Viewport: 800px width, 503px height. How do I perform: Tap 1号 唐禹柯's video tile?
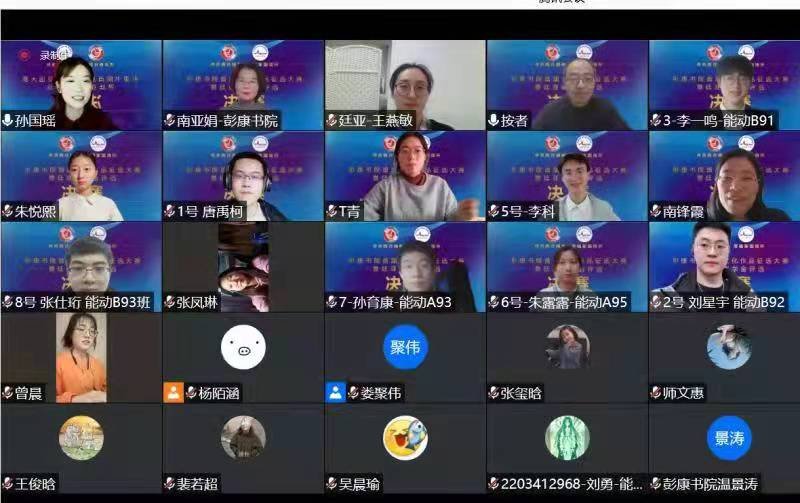[x=243, y=176]
